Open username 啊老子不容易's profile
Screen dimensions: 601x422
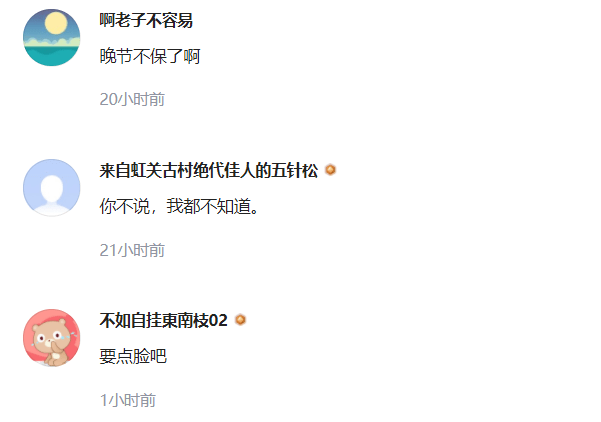coord(146,21)
